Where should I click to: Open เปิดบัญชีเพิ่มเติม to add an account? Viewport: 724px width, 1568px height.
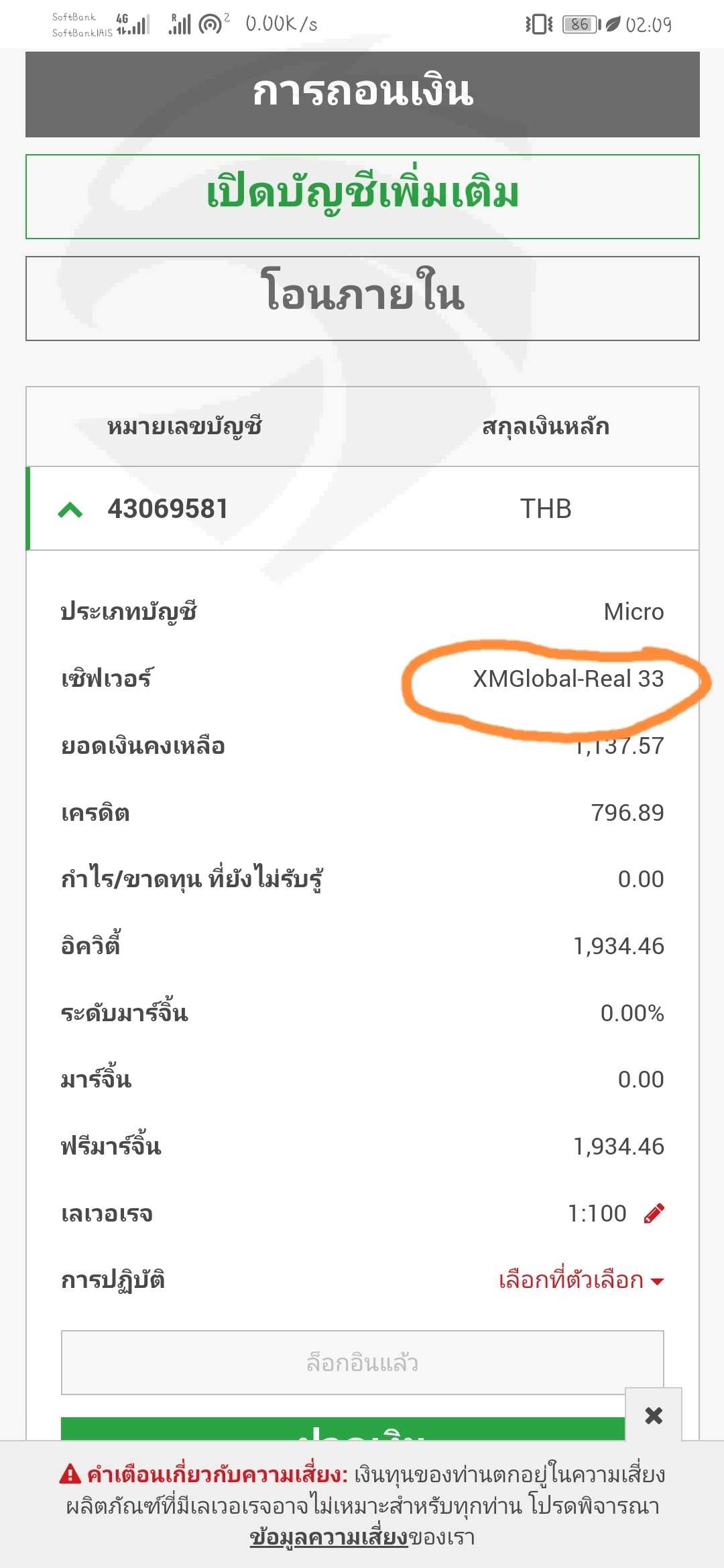click(362, 196)
